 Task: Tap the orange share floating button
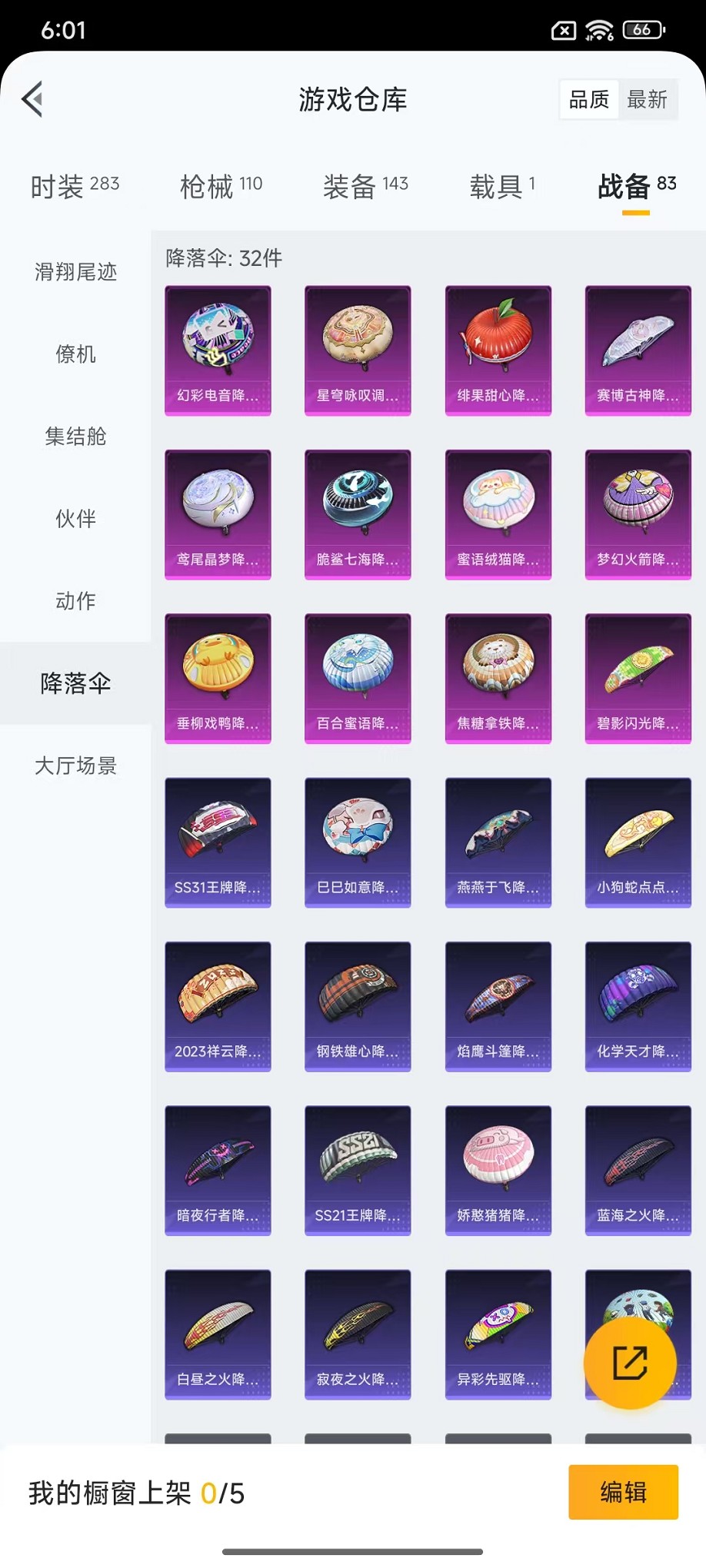[x=630, y=1363]
